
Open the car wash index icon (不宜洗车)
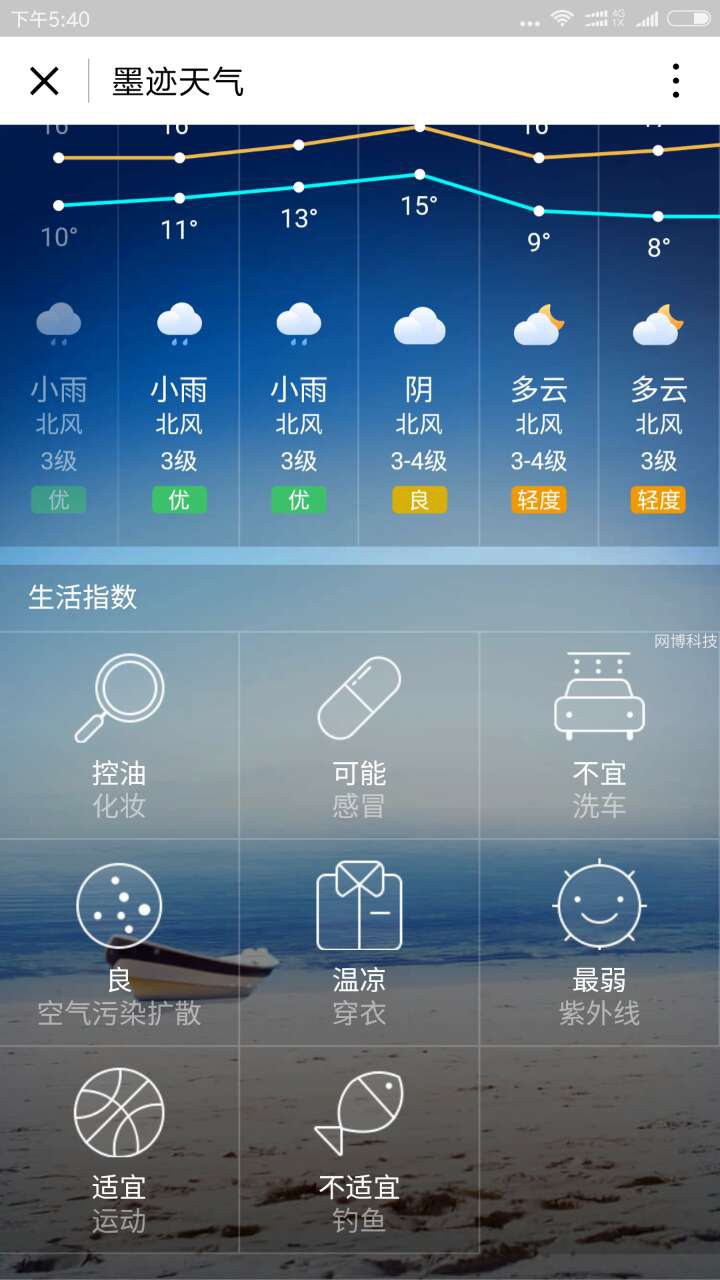tap(598, 695)
